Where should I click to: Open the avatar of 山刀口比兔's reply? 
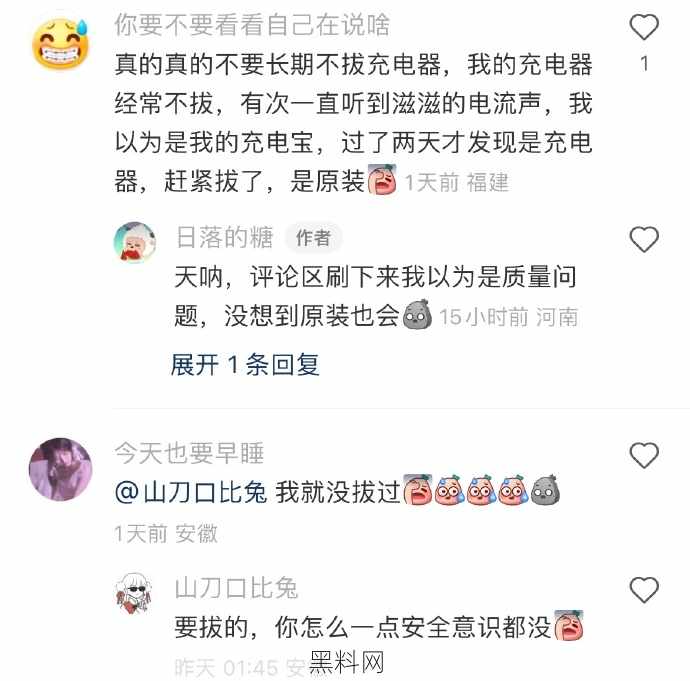(135, 595)
